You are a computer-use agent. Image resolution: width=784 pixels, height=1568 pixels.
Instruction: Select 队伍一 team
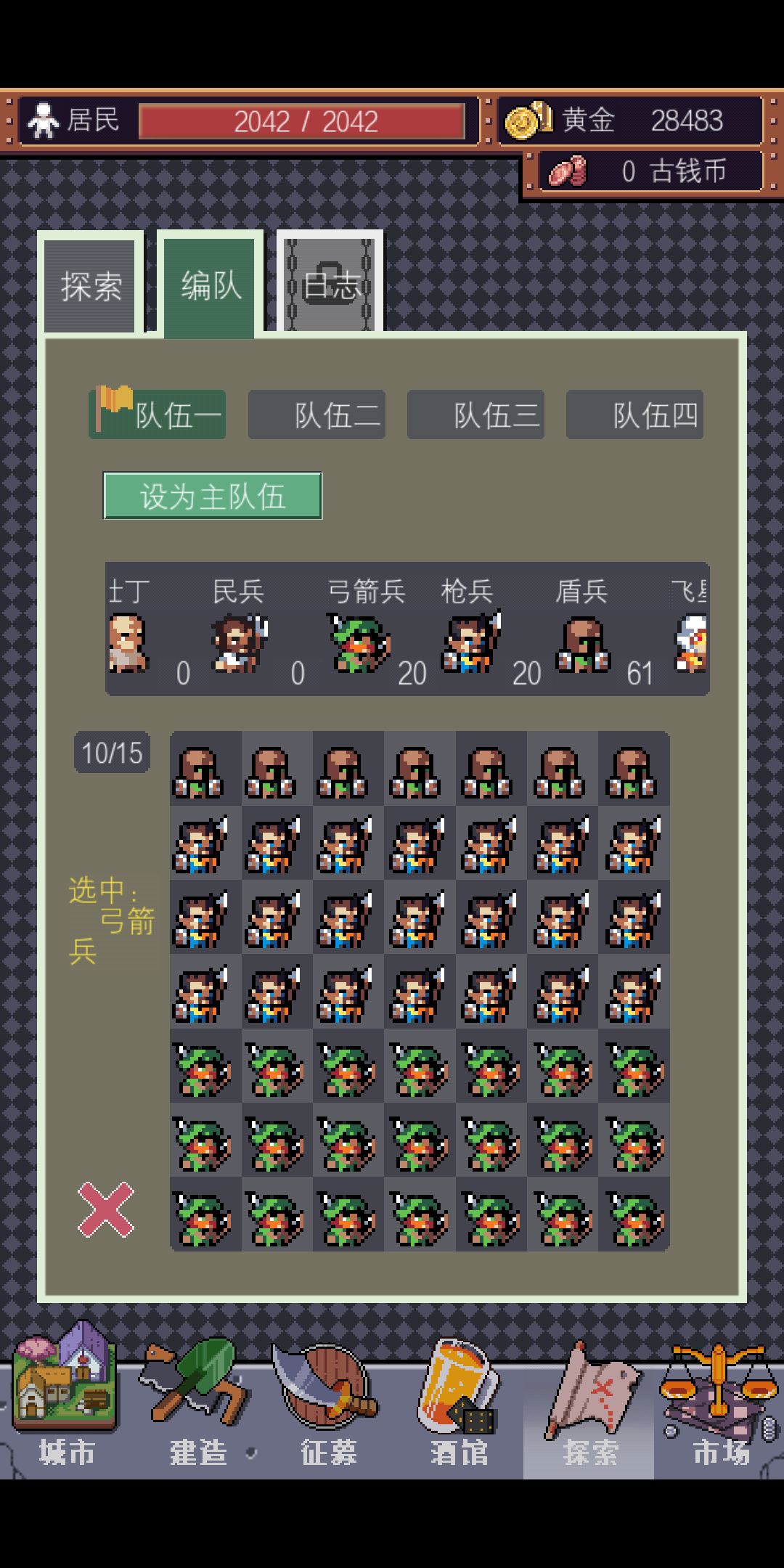click(x=158, y=415)
